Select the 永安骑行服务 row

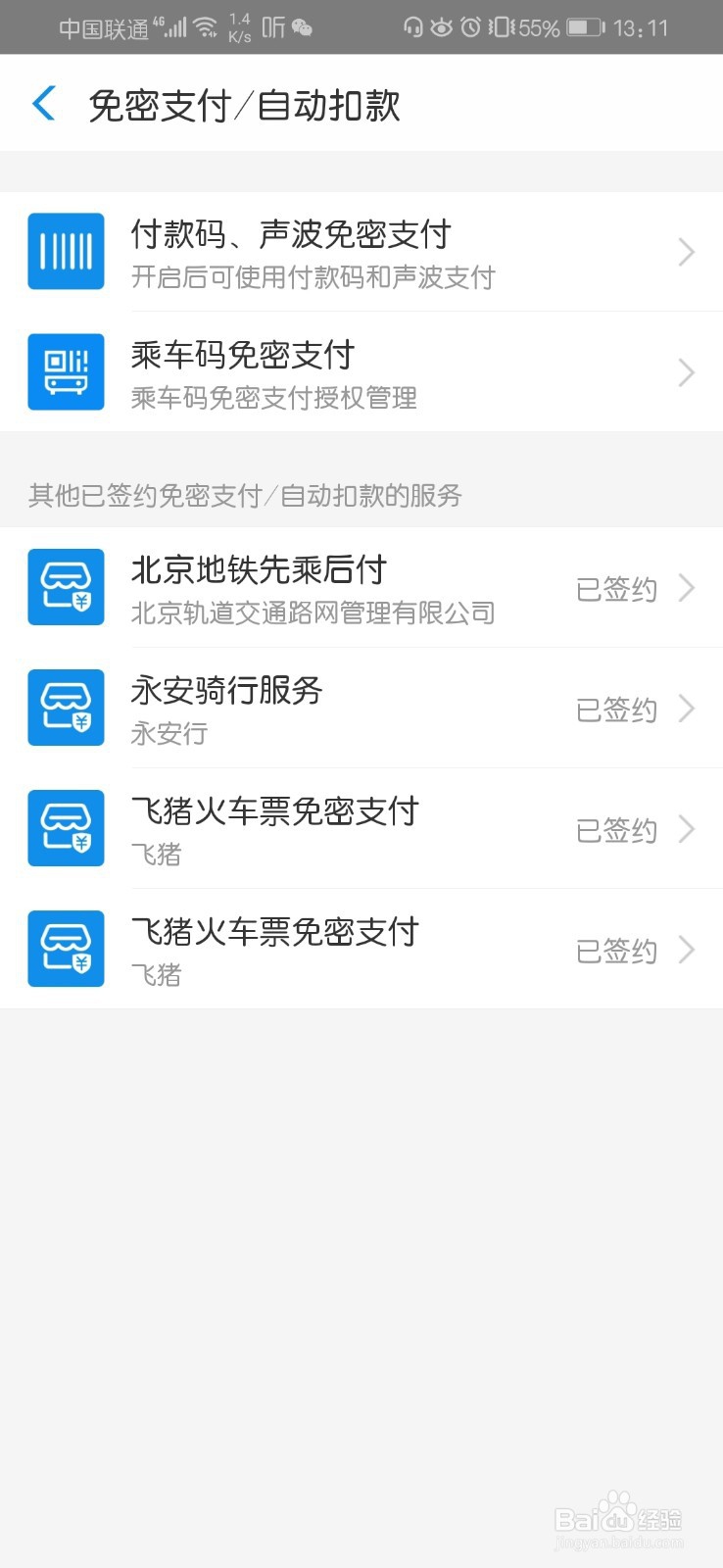tap(361, 709)
